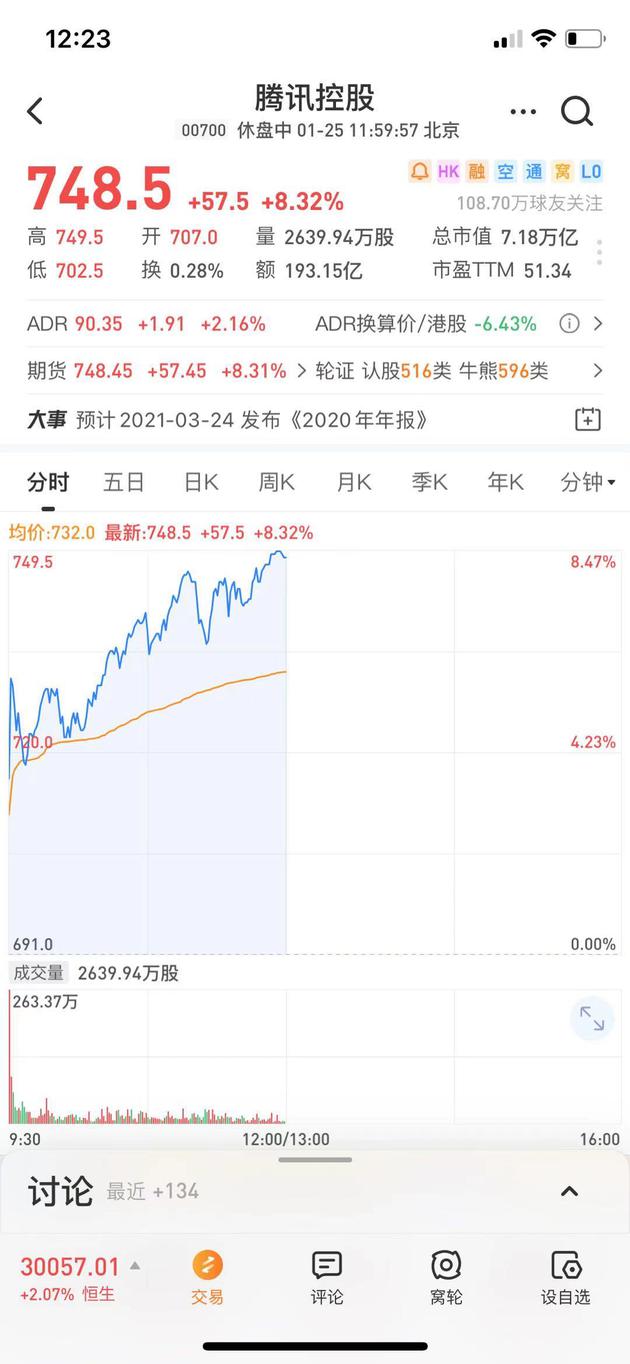
Task: Select the 分时 chart tab
Action: [x=48, y=483]
